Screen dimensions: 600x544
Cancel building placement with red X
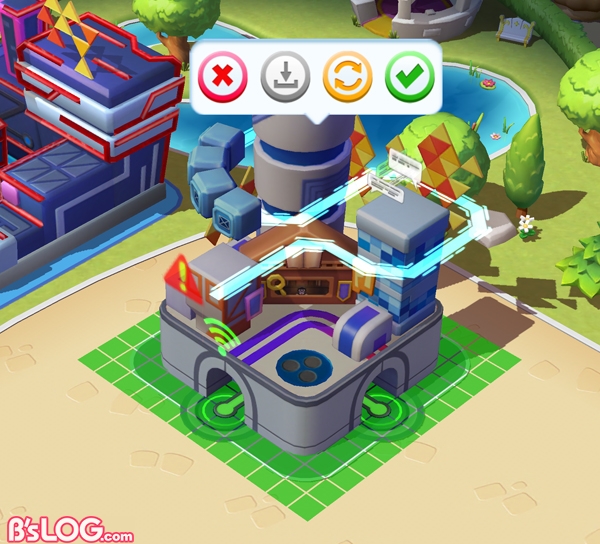(222, 76)
